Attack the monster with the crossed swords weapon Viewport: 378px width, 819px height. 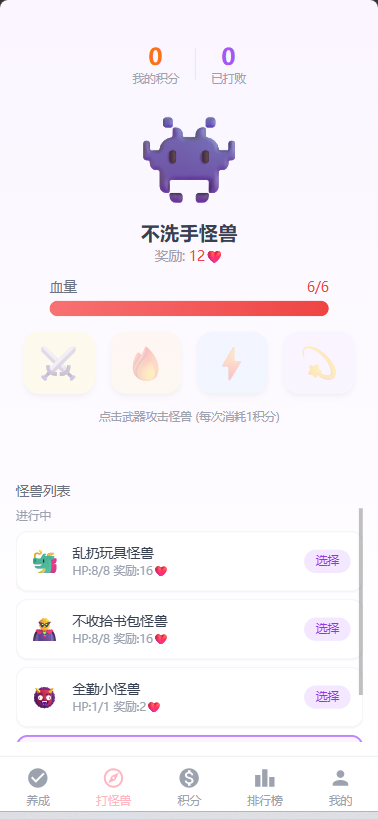click(x=59, y=363)
